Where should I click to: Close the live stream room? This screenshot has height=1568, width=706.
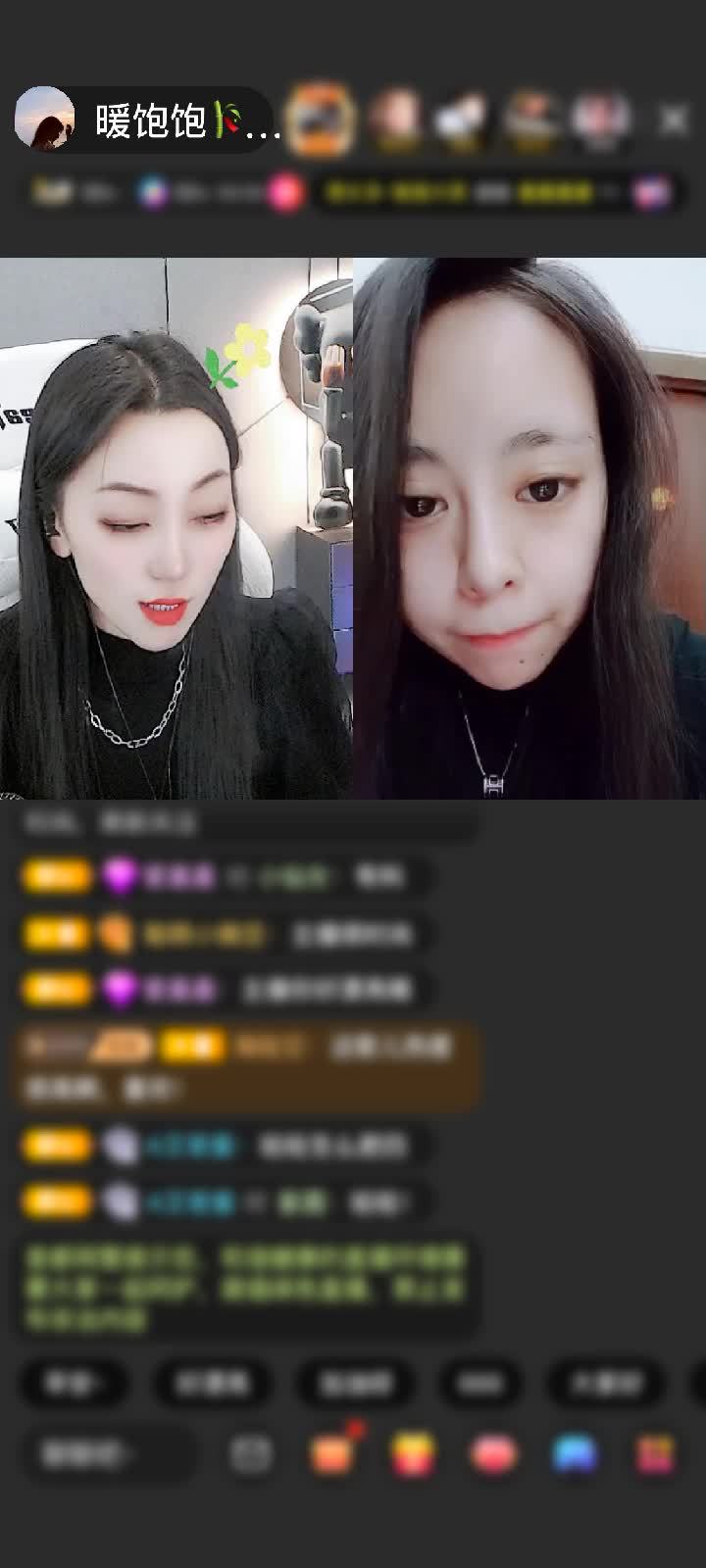coord(673,121)
